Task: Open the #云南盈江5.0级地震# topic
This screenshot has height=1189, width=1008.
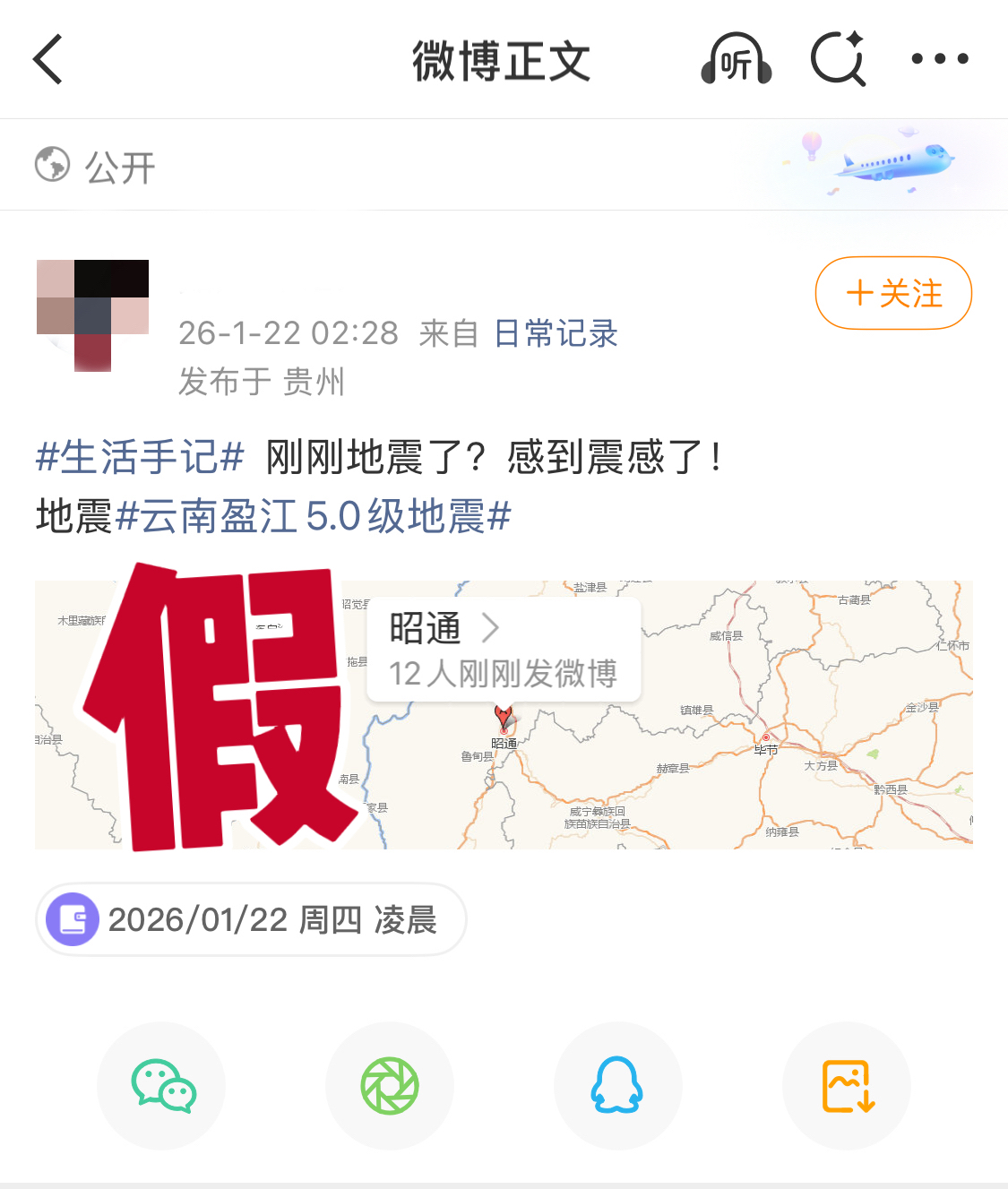Action: click(314, 517)
